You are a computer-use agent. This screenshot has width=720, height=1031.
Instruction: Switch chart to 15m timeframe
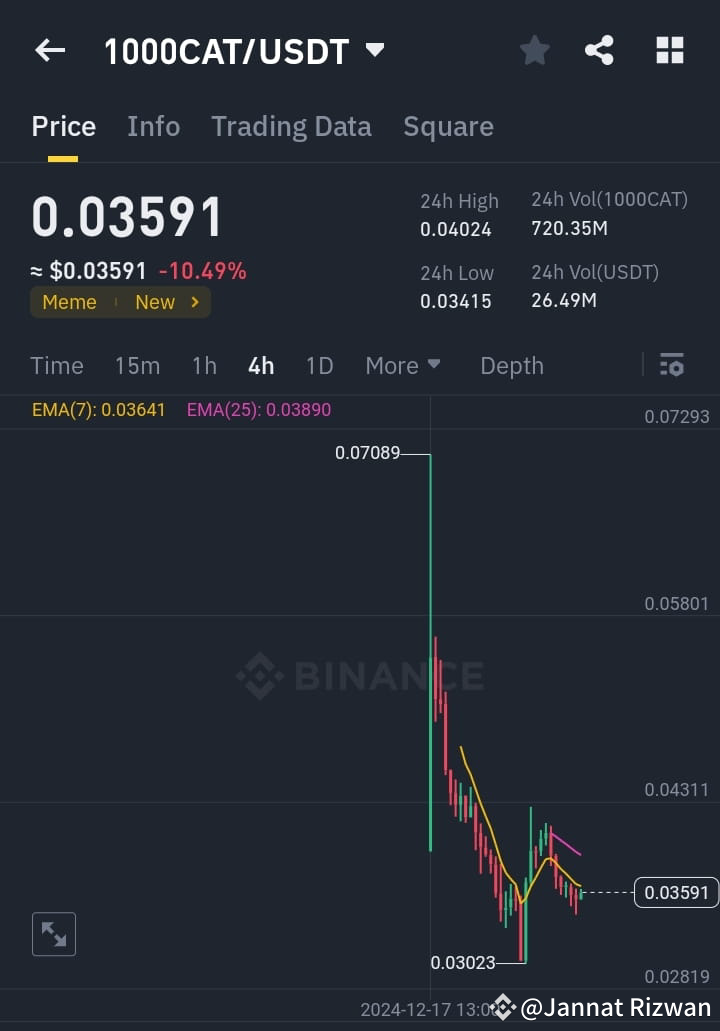coord(137,366)
